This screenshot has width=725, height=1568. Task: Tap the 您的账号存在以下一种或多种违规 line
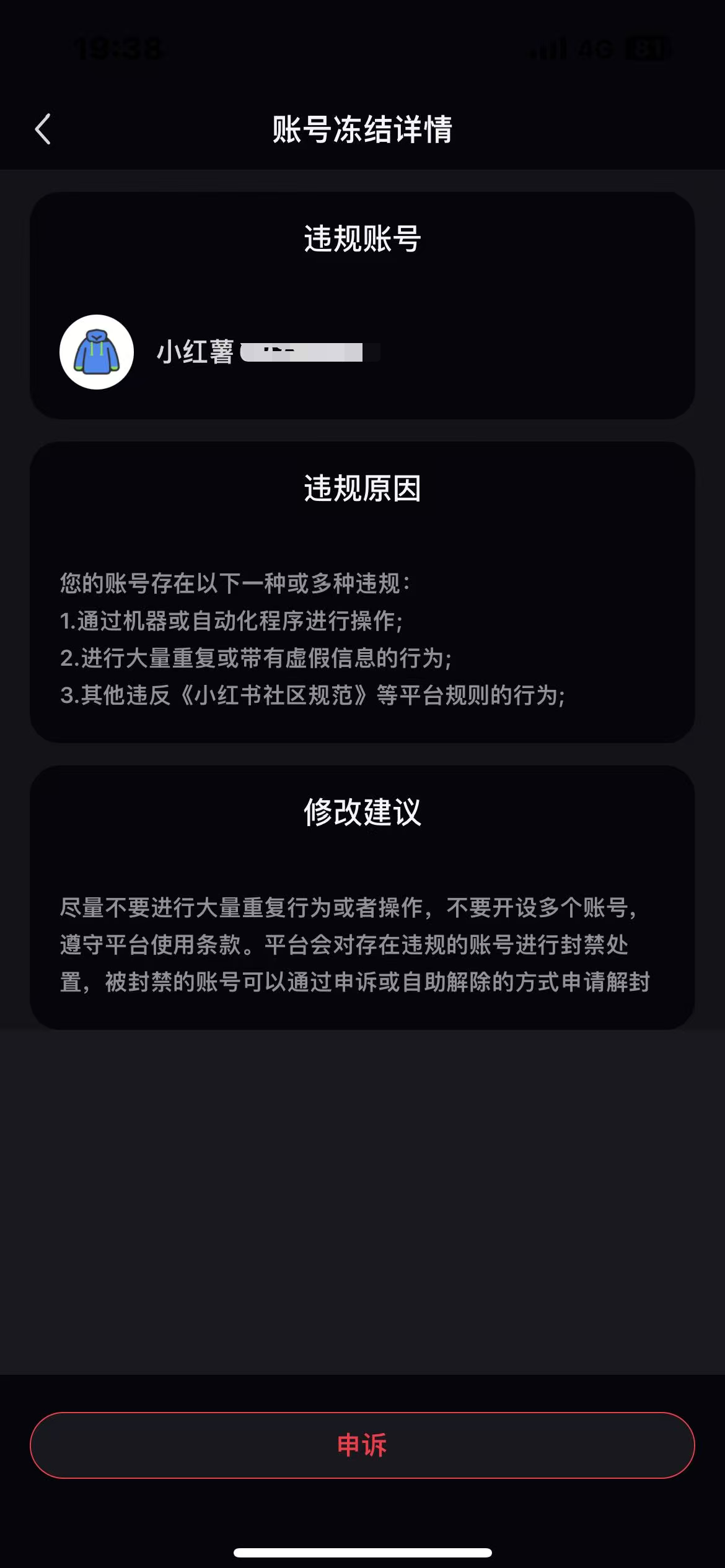(x=235, y=583)
